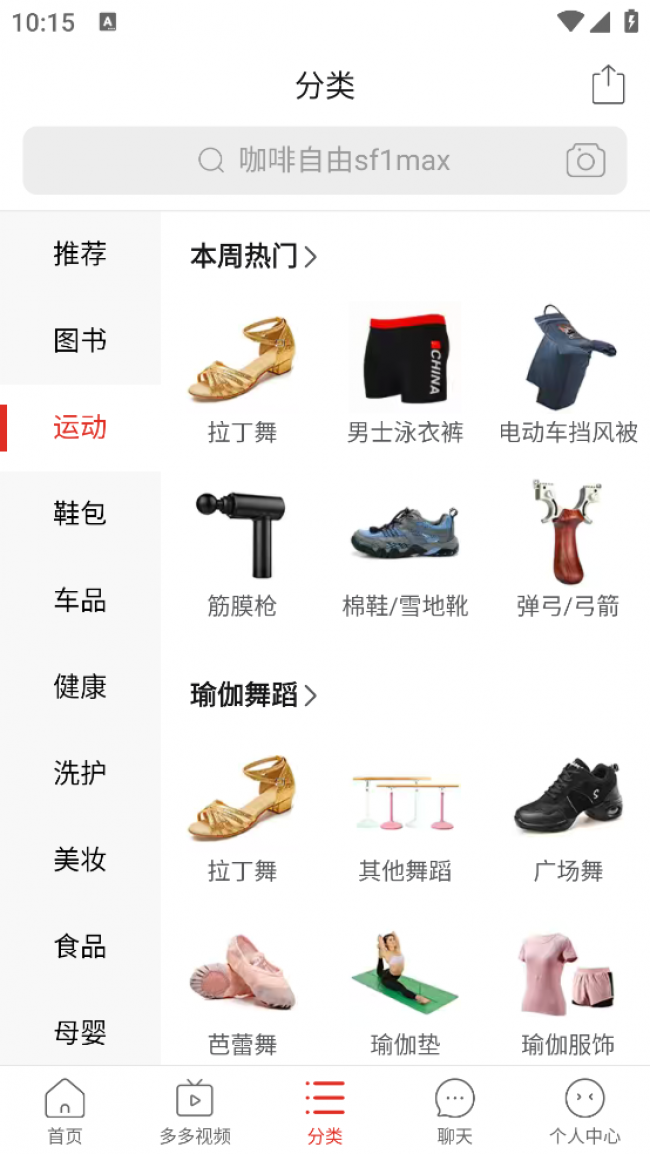The height and width of the screenshot is (1154, 650).
Task: Switch to the 美妆 category
Action: 80,860
